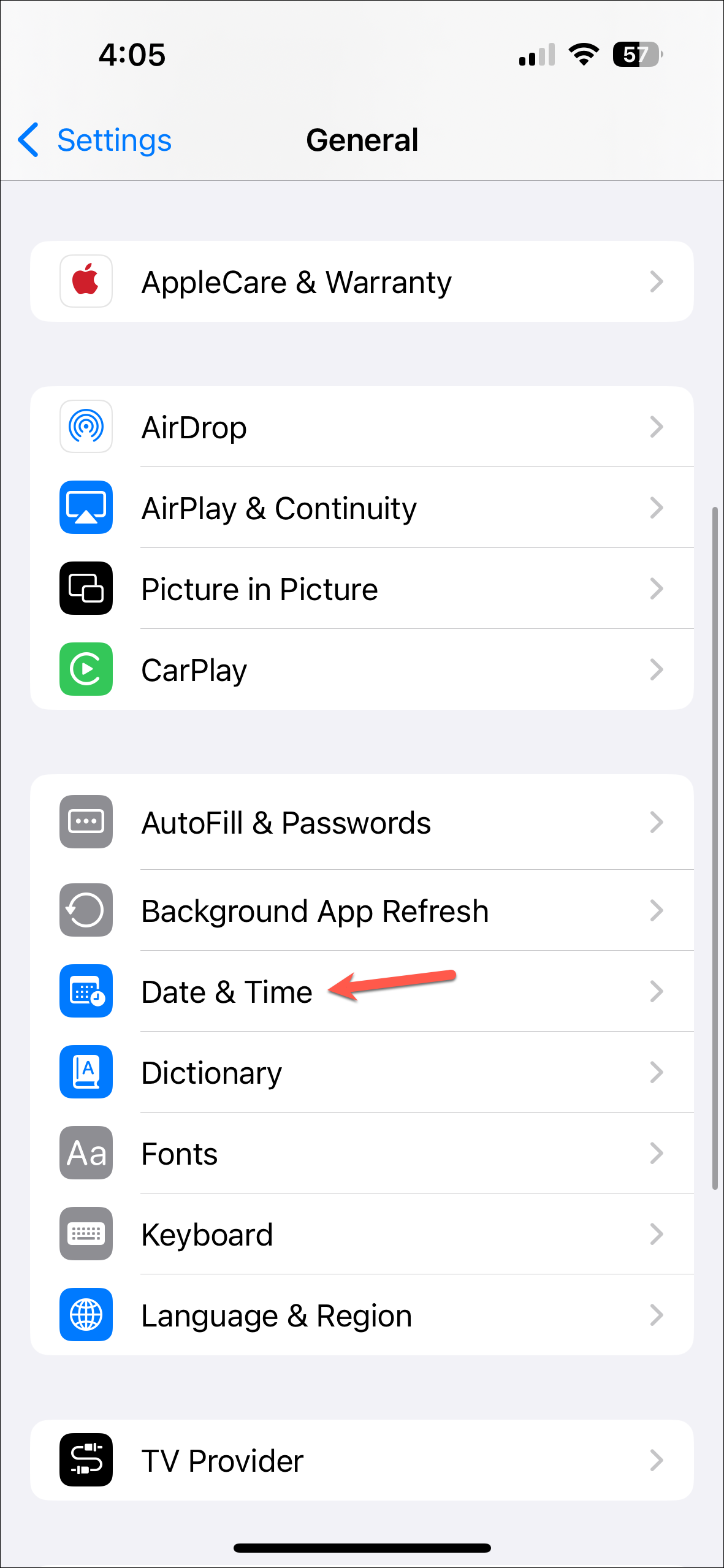Screen dimensions: 724x1568
Task: Open AppleCare & Warranty
Action: (x=362, y=282)
